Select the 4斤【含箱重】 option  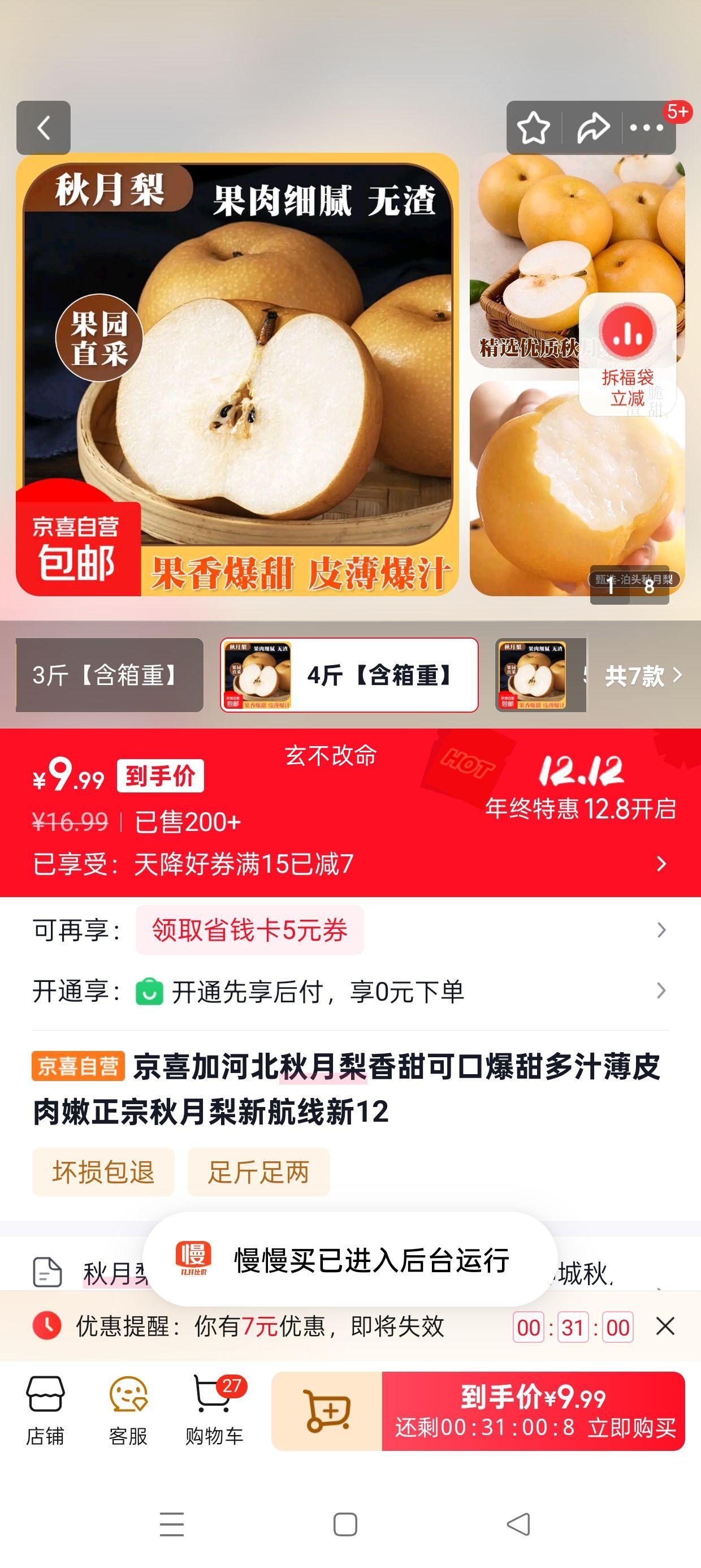click(x=349, y=675)
